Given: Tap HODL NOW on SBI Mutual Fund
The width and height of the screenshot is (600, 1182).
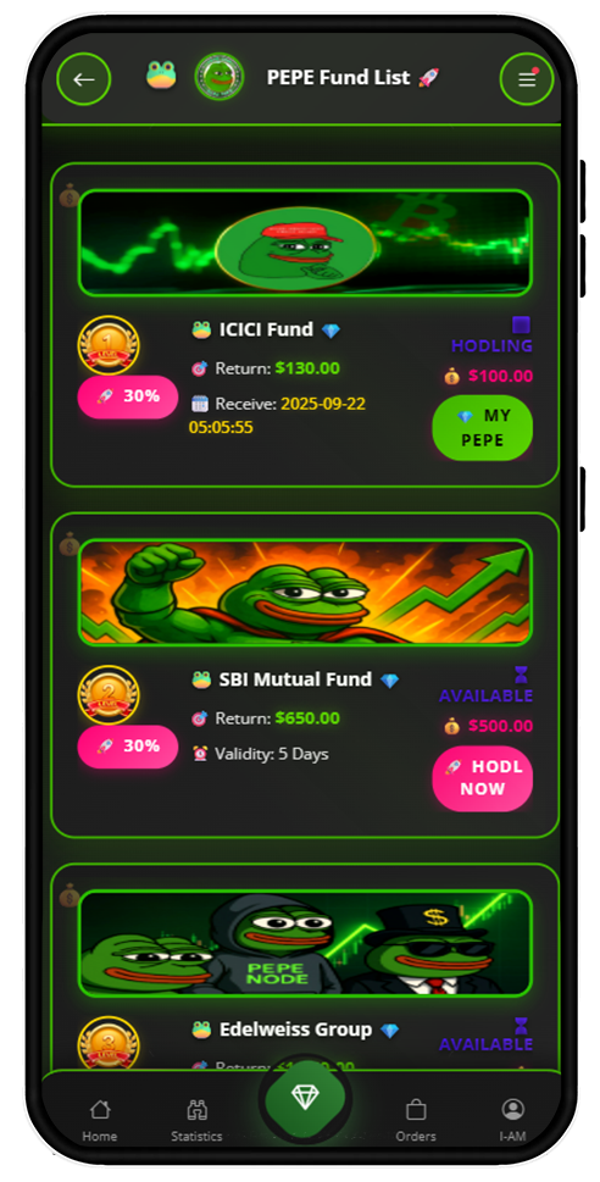Looking at the screenshot, I should tap(482, 778).
